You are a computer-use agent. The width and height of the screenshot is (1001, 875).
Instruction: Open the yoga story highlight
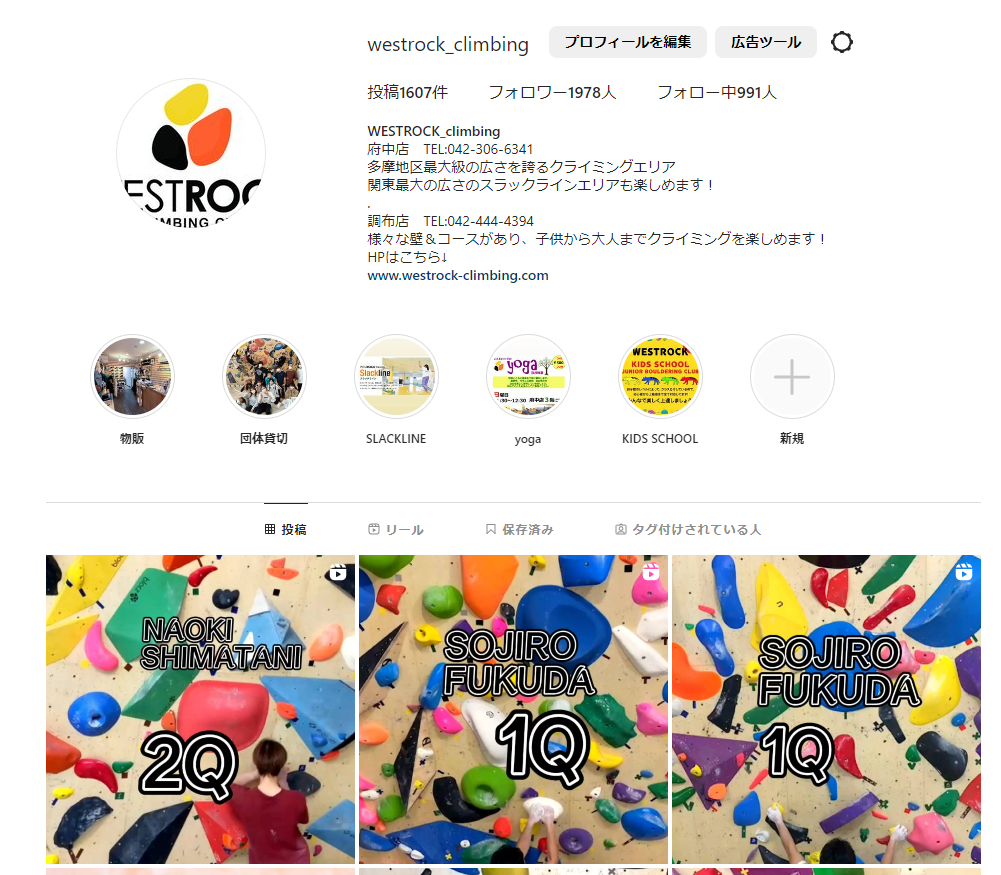tap(528, 376)
